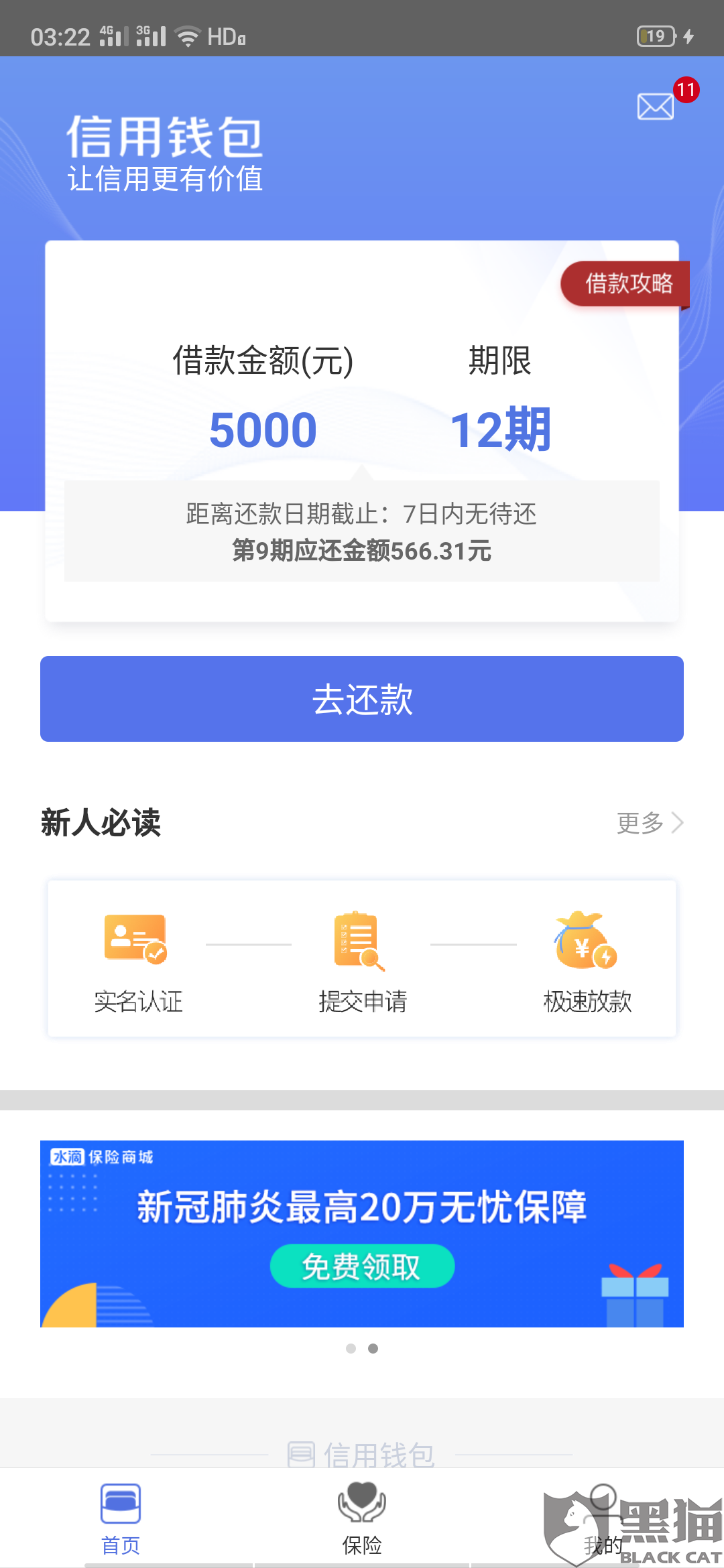The width and height of the screenshot is (724, 1568).
Task: Open 更多 under 新人必读
Action: click(x=650, y=823)
